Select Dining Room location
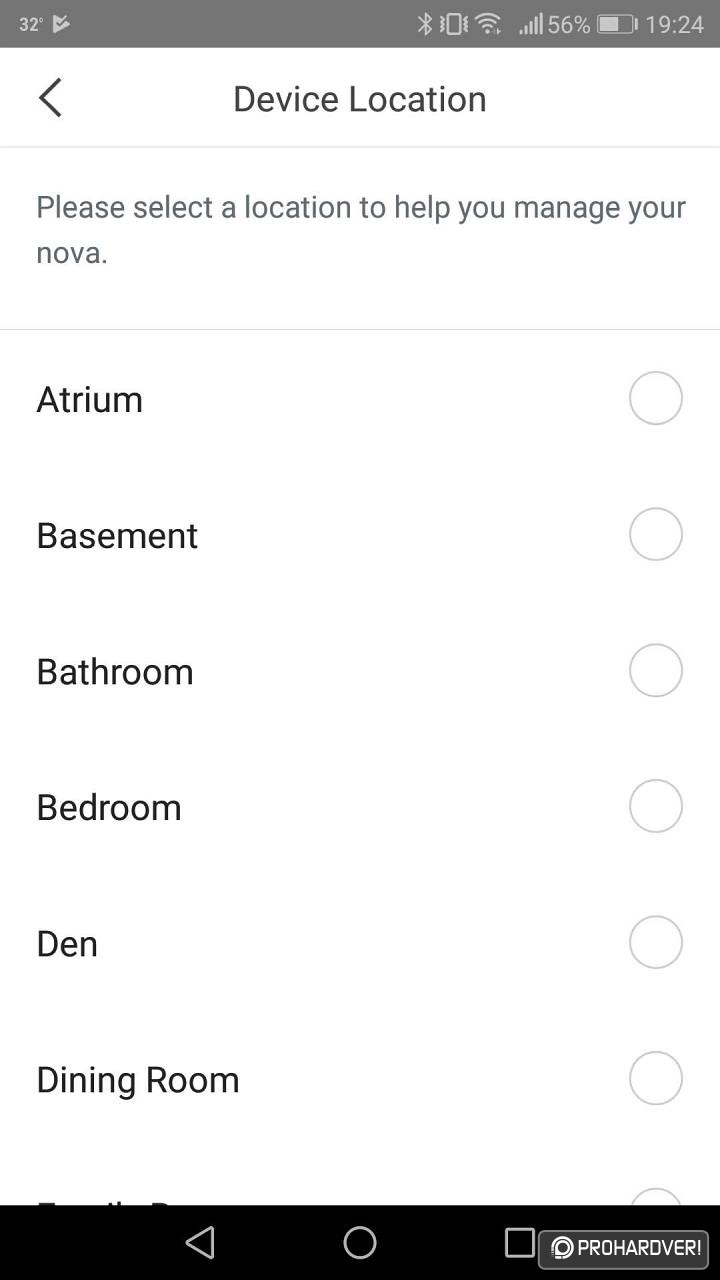 (x=360, y=1078)
